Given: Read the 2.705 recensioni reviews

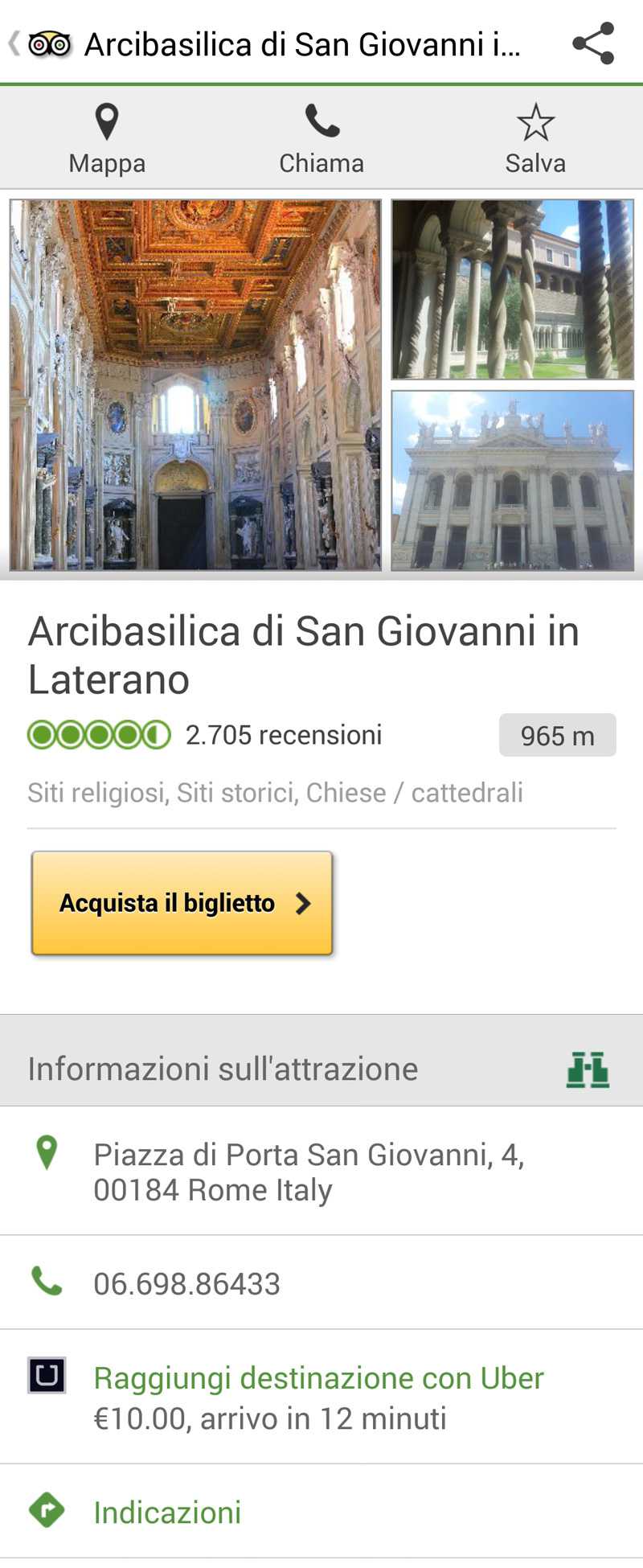Looking at the screenshot, I should pos(283,735).
